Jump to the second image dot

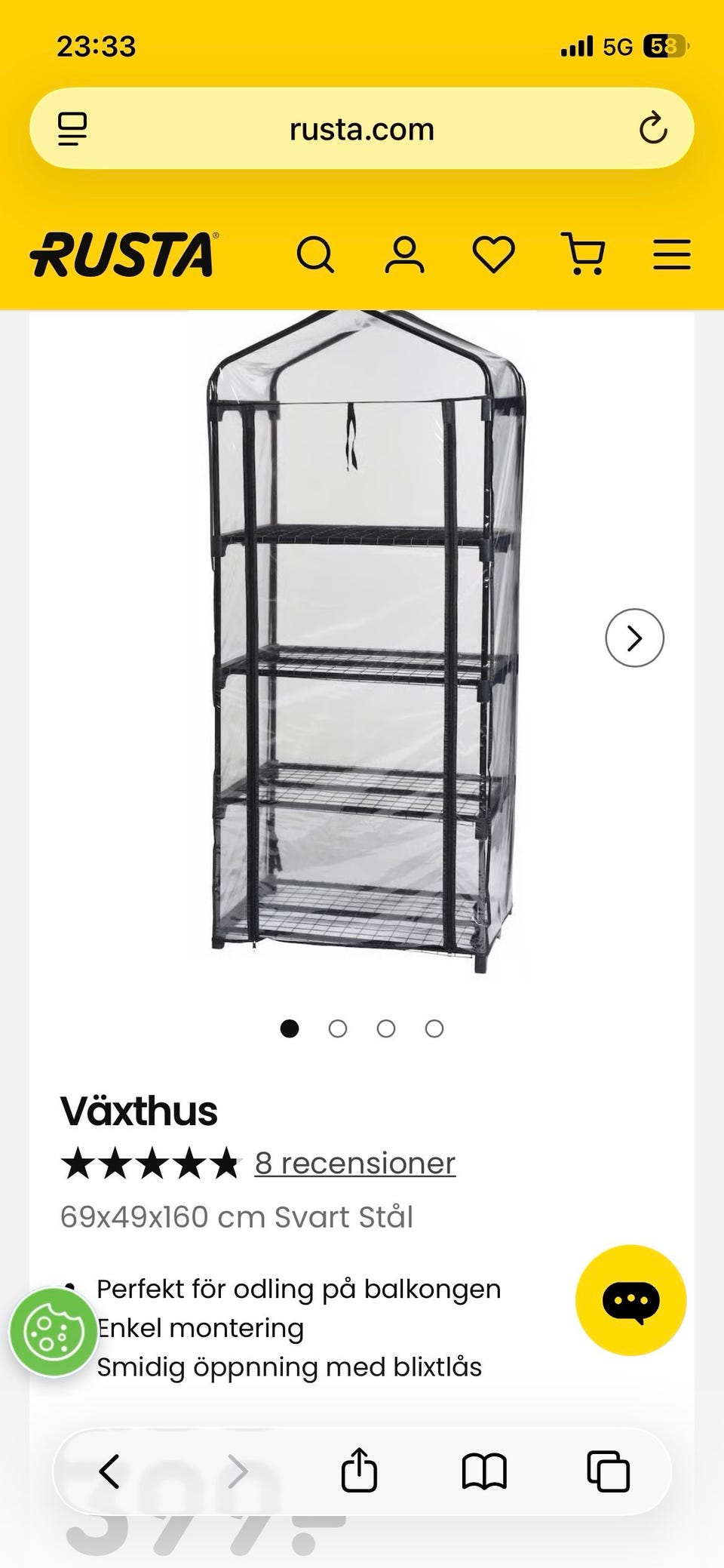[338, 1028]
